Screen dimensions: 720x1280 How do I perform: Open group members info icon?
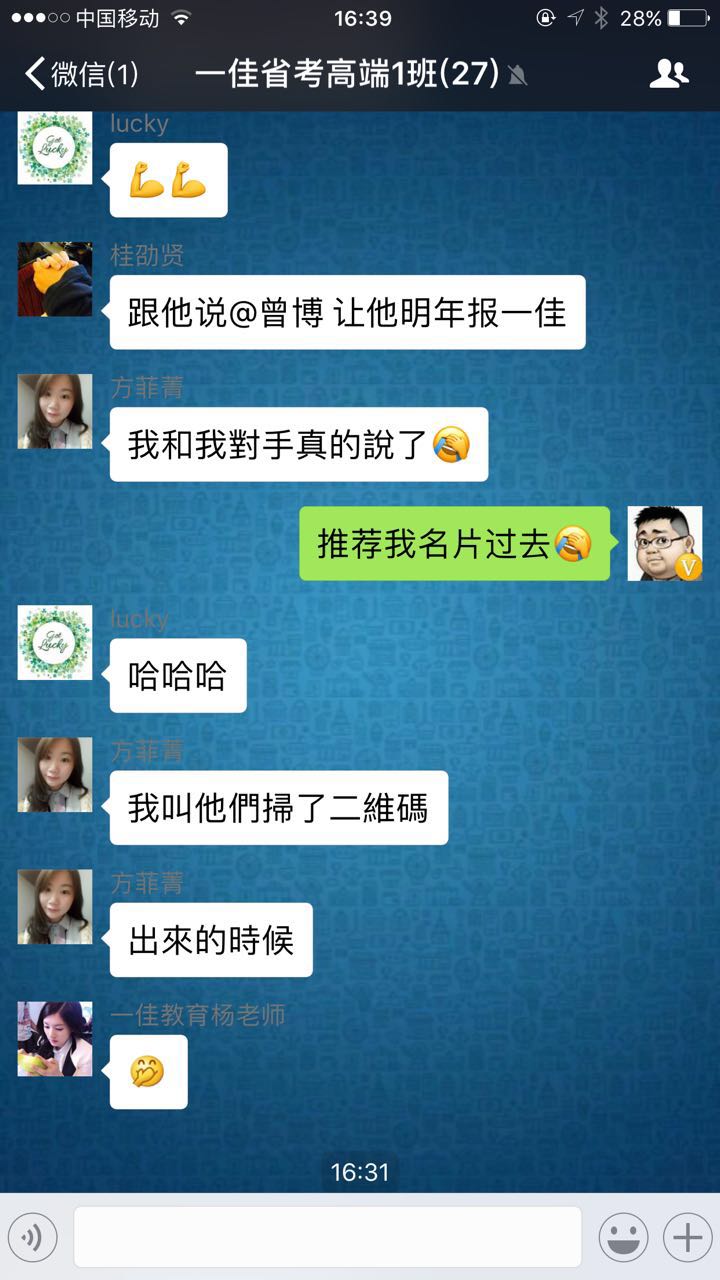[x=668, y=74]
